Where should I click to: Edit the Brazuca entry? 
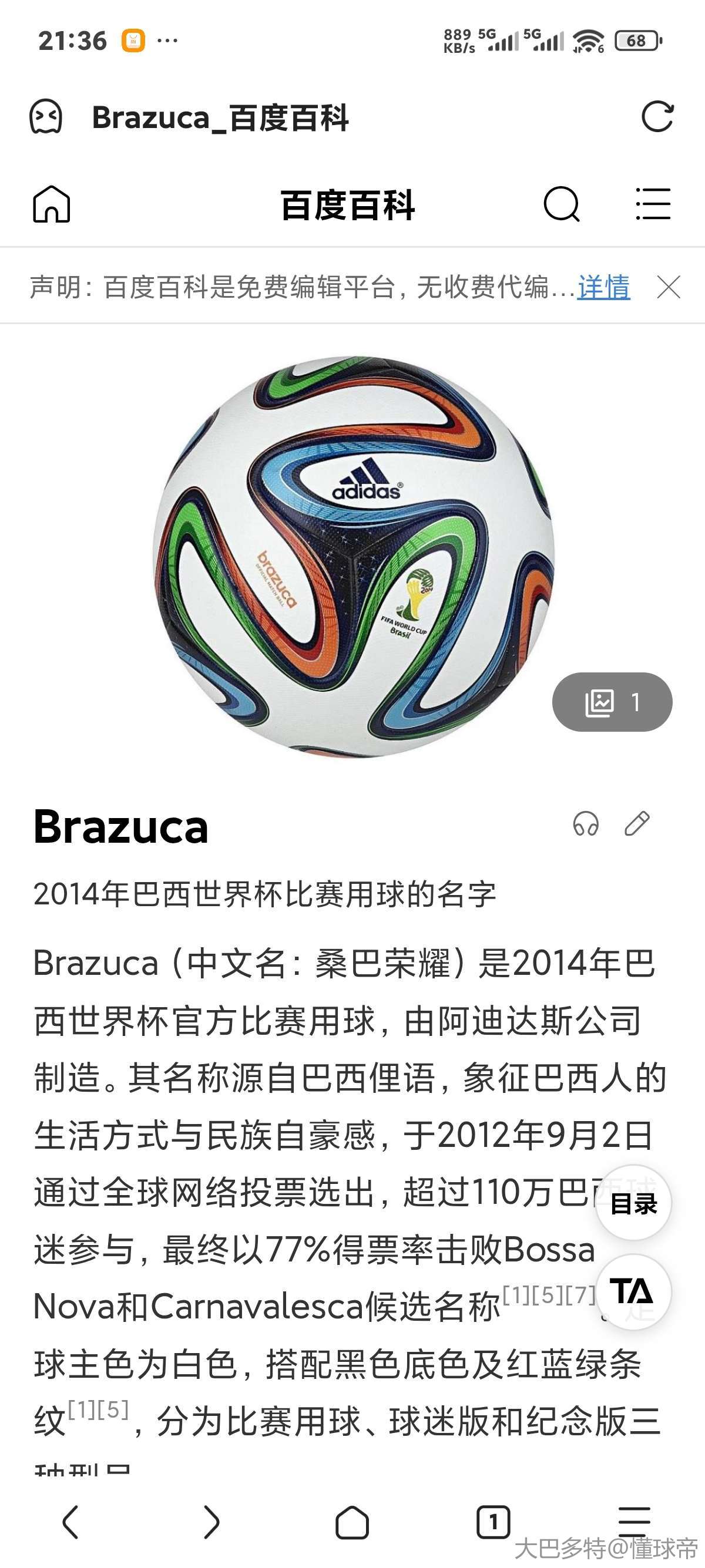click(x=637, y=823)
